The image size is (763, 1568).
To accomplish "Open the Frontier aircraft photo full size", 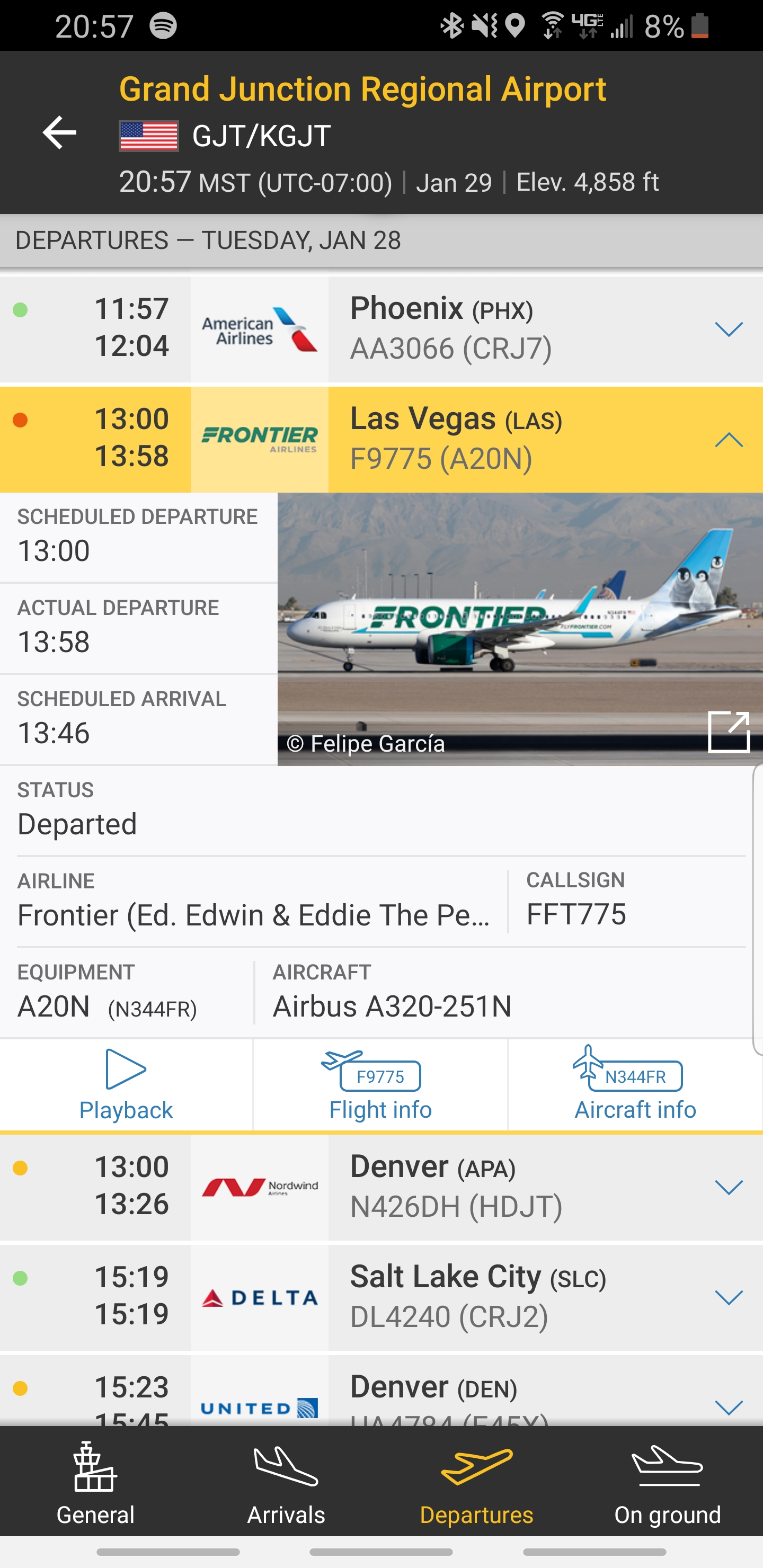I will [728, 732].
